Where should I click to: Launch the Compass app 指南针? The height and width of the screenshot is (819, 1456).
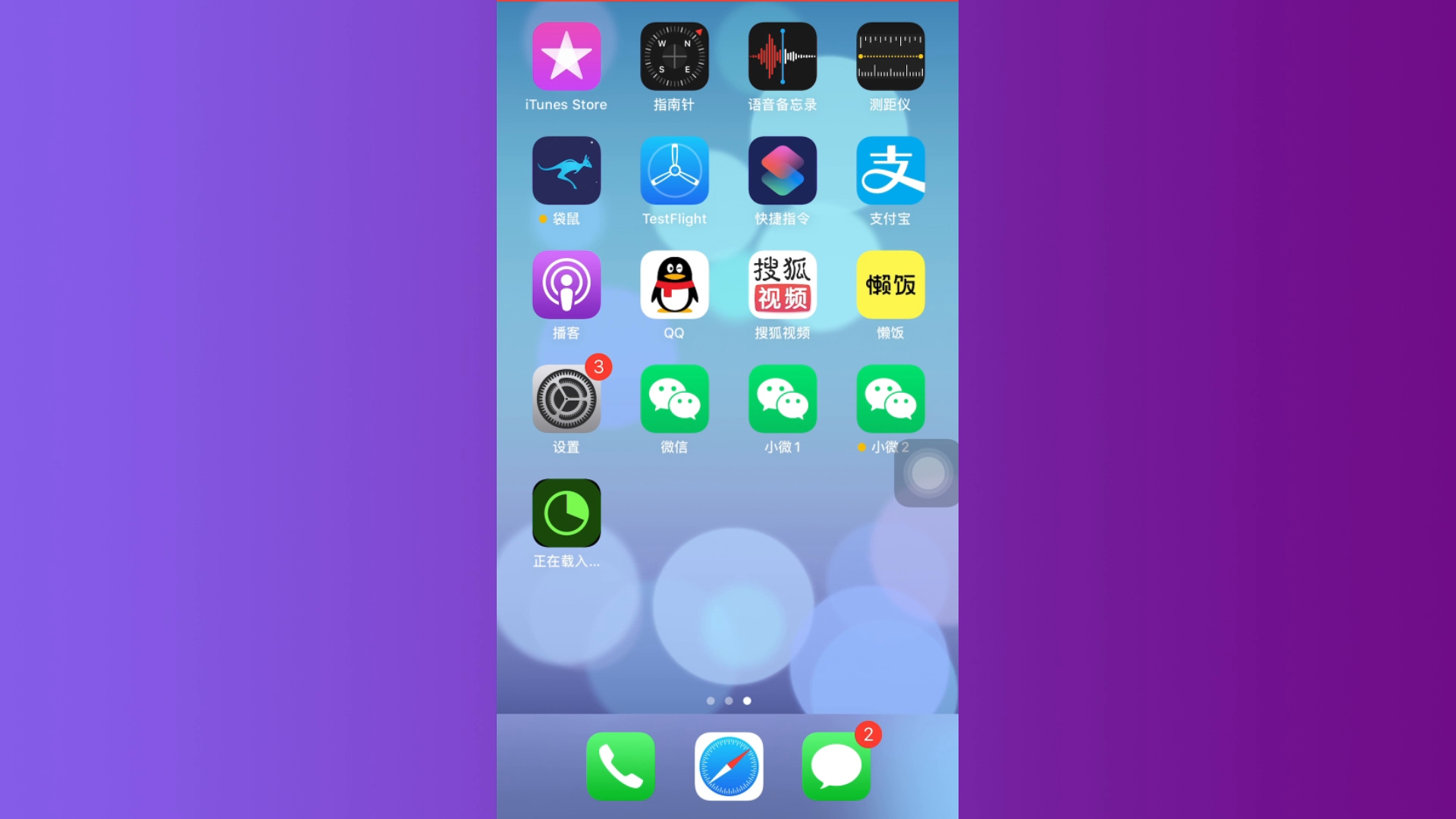674,57
